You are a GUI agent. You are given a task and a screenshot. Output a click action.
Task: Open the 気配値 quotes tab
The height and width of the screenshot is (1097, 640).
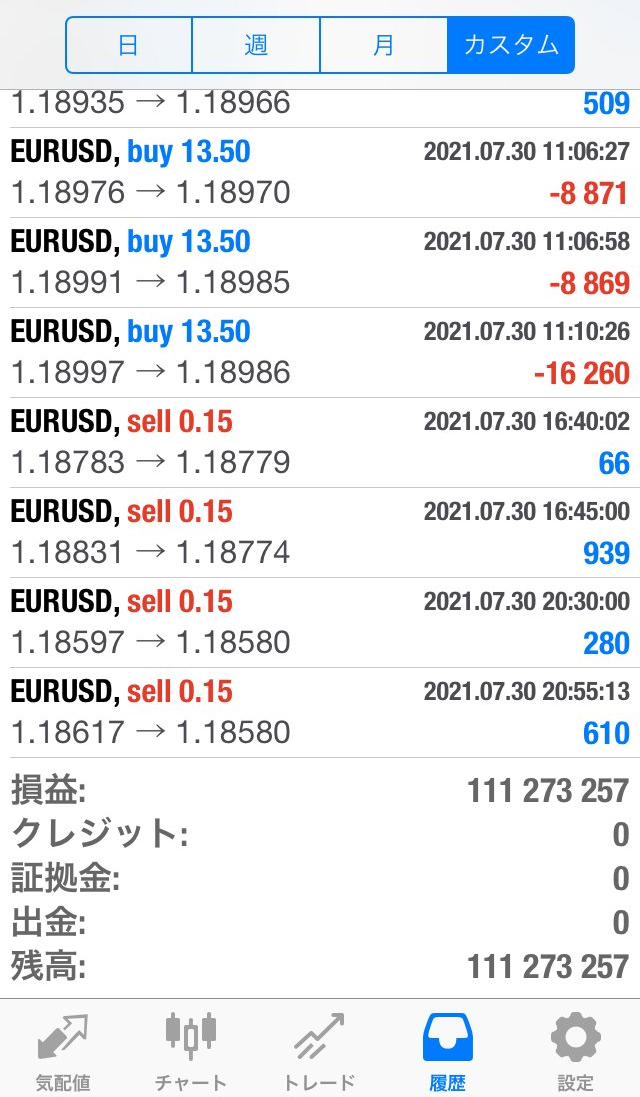63,1050
